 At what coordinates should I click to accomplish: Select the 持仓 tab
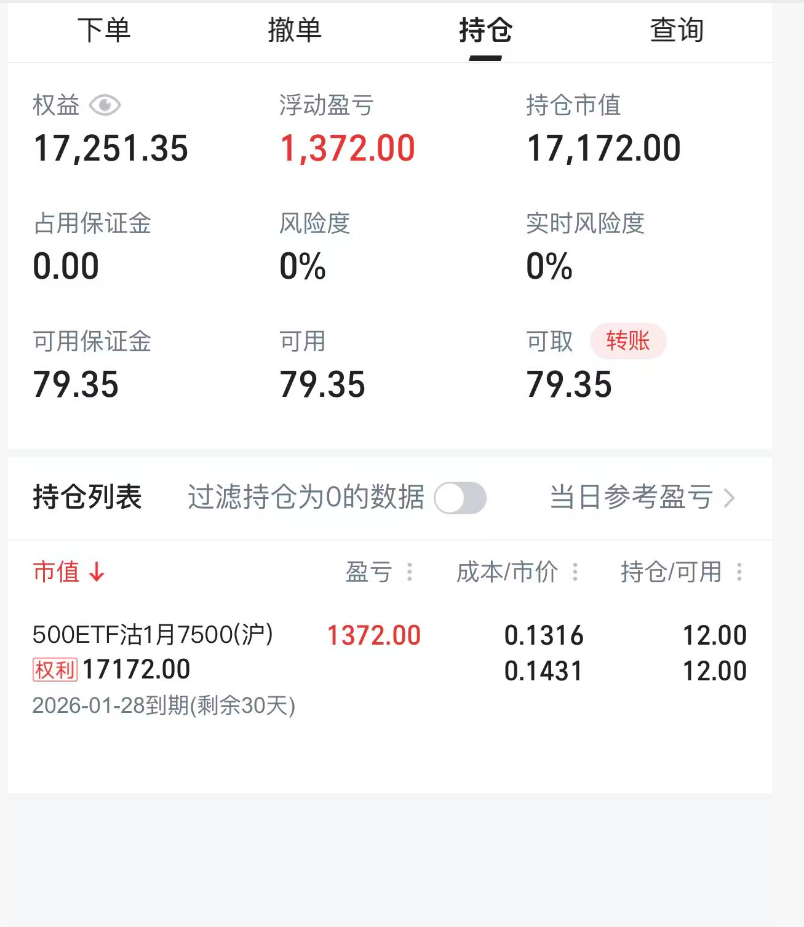485,31
